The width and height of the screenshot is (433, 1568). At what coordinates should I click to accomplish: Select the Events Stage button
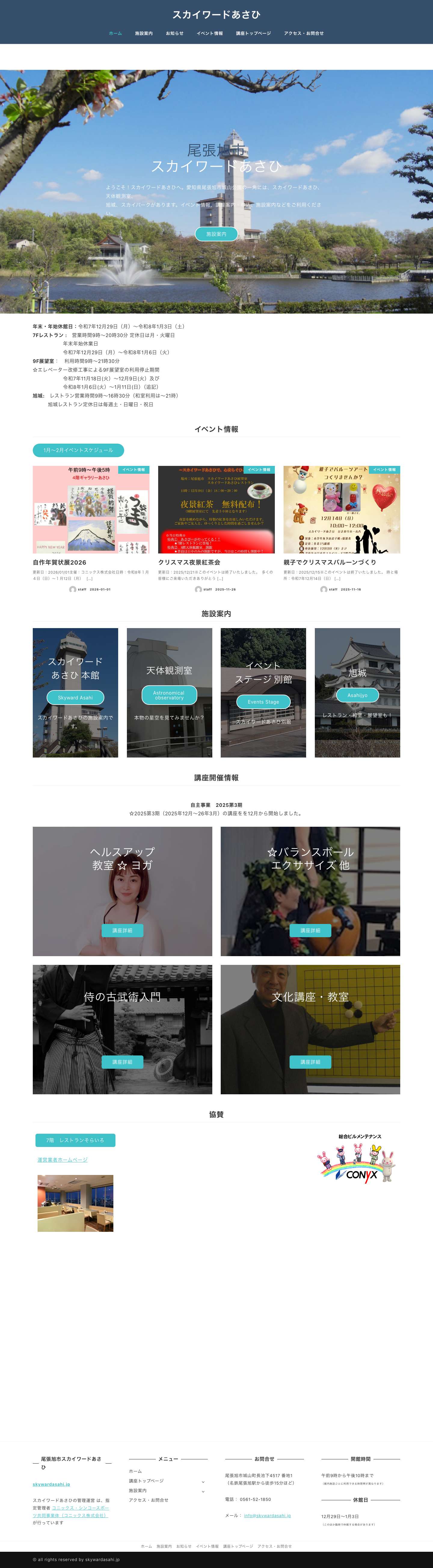point(263,702)
